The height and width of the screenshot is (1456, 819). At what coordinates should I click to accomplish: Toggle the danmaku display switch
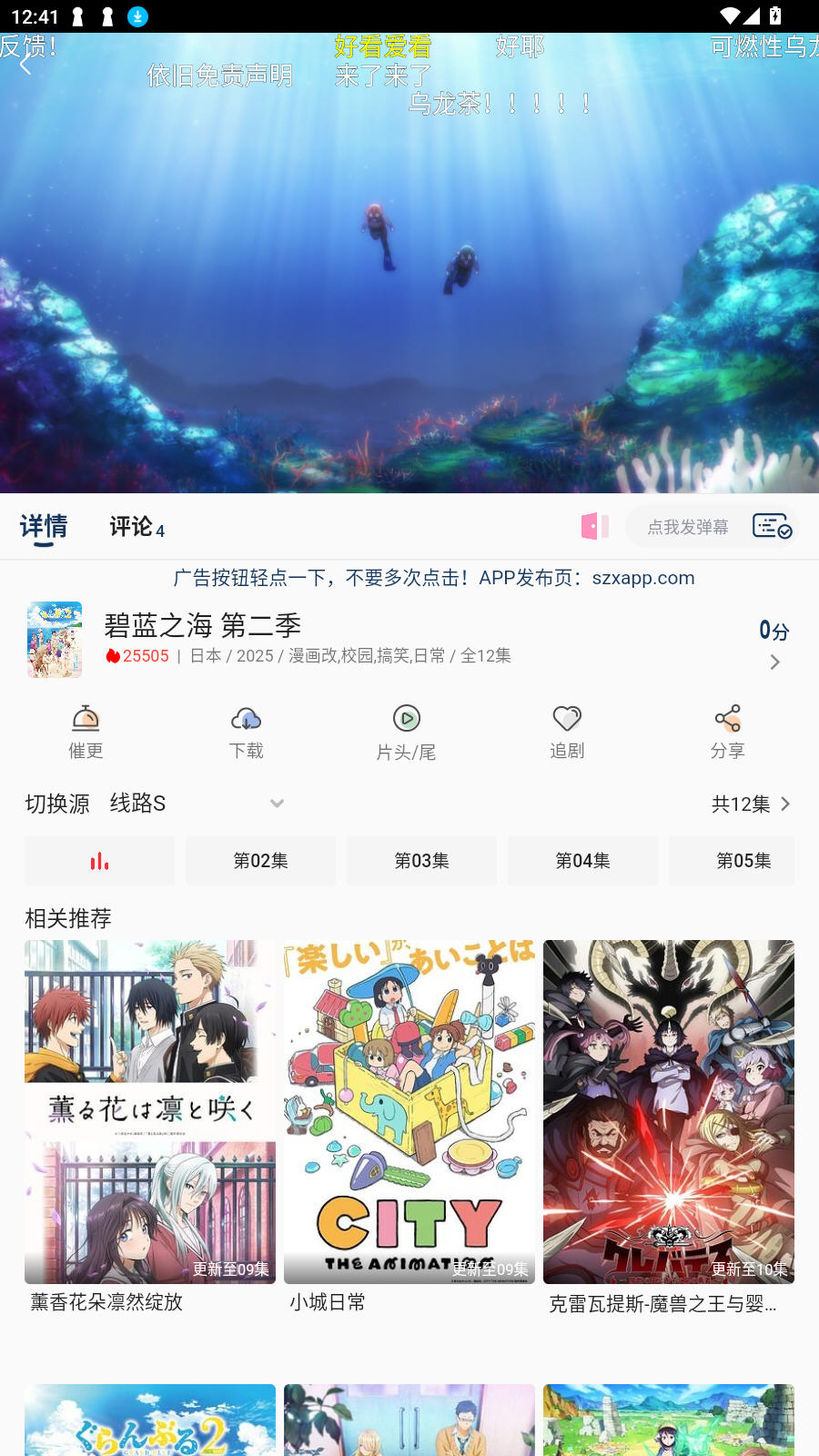tap(595, 526)
